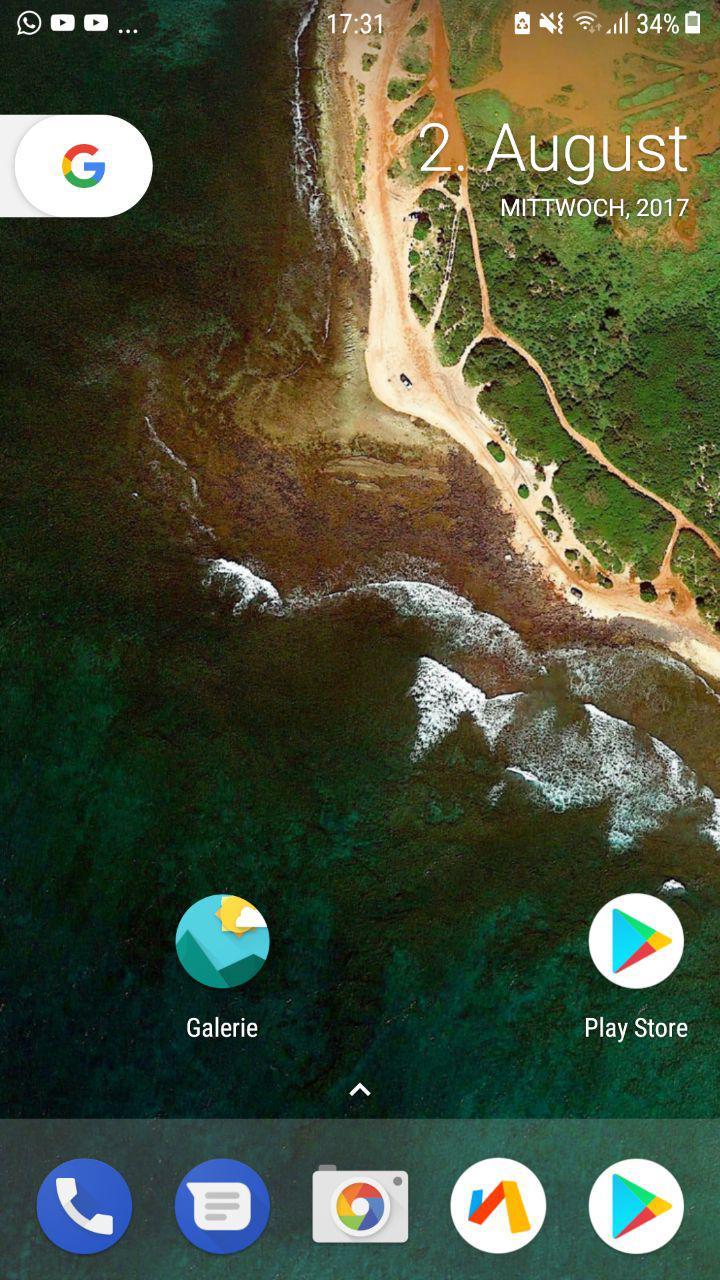The width and height of the screenshot is (720, 1280).
Task: Open the Messages app in the dock
Action: 222,1206
